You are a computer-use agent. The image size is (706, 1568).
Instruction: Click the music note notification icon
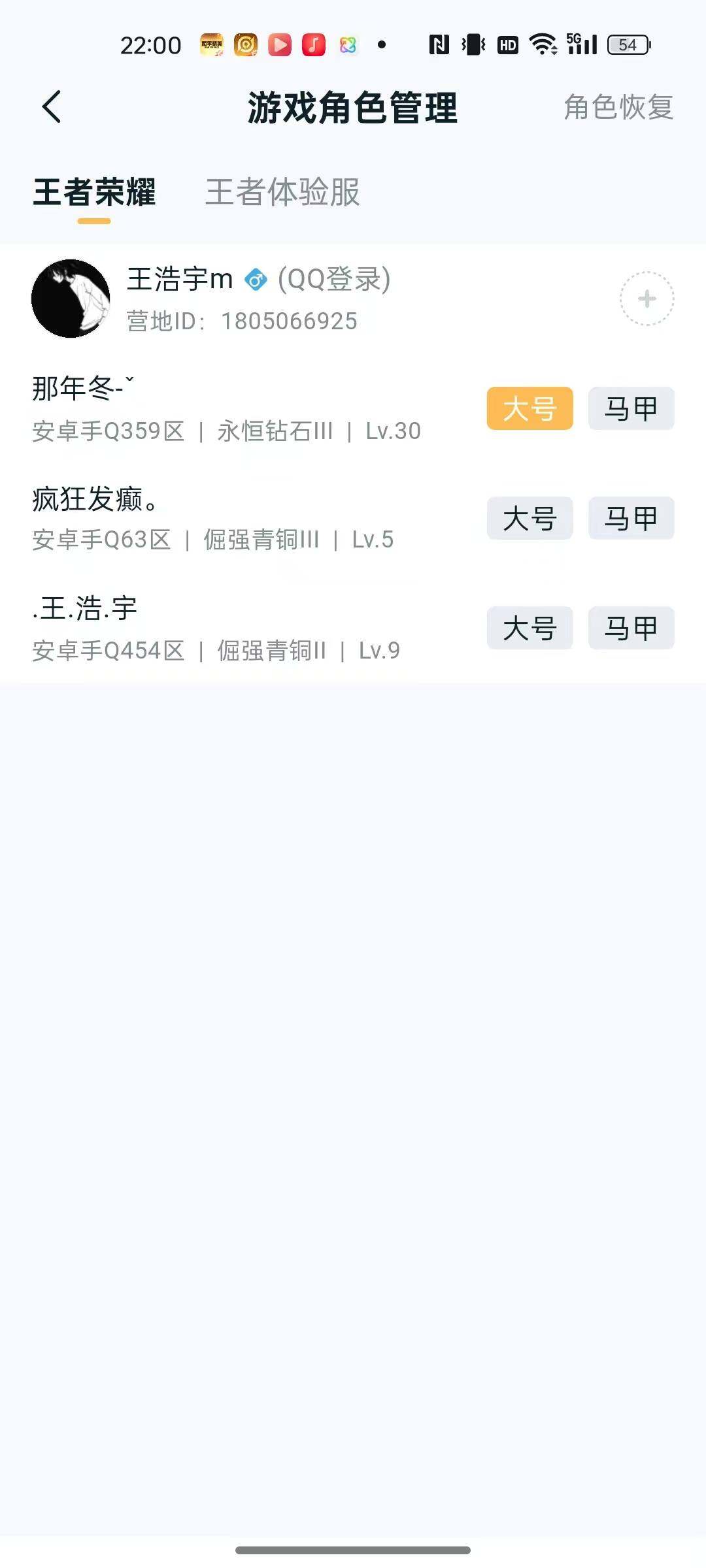312,44
